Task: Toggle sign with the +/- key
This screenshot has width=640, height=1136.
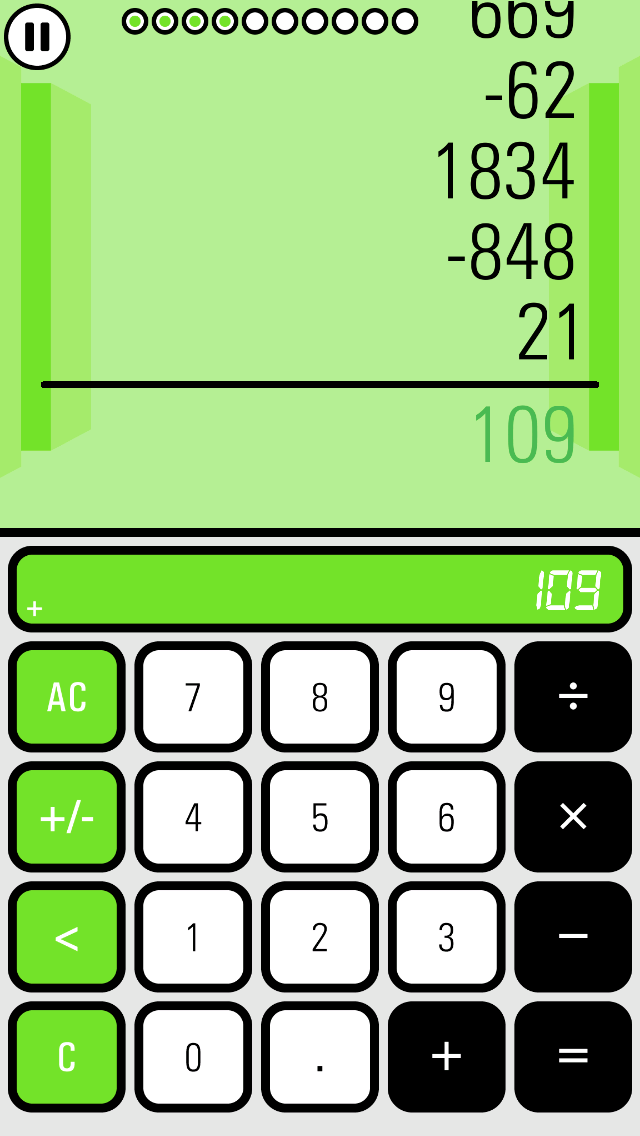Action: click(x=67, y=816)
